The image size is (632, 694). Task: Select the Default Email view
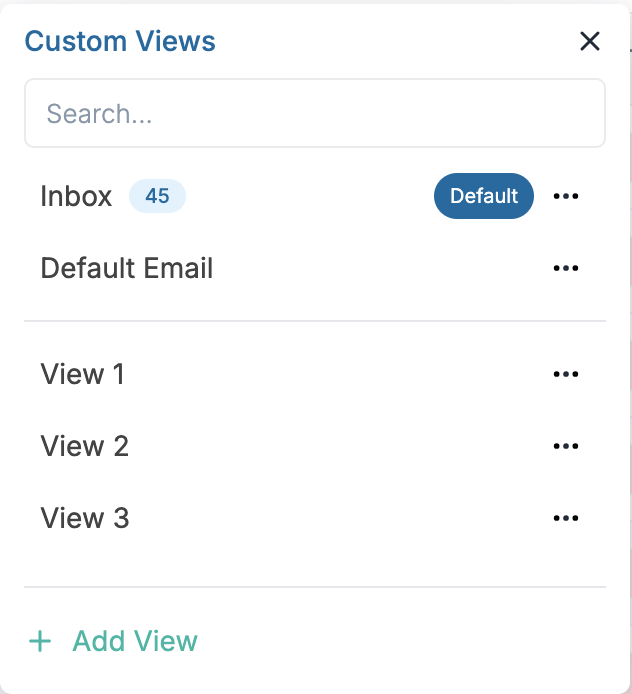coord(127,268)
